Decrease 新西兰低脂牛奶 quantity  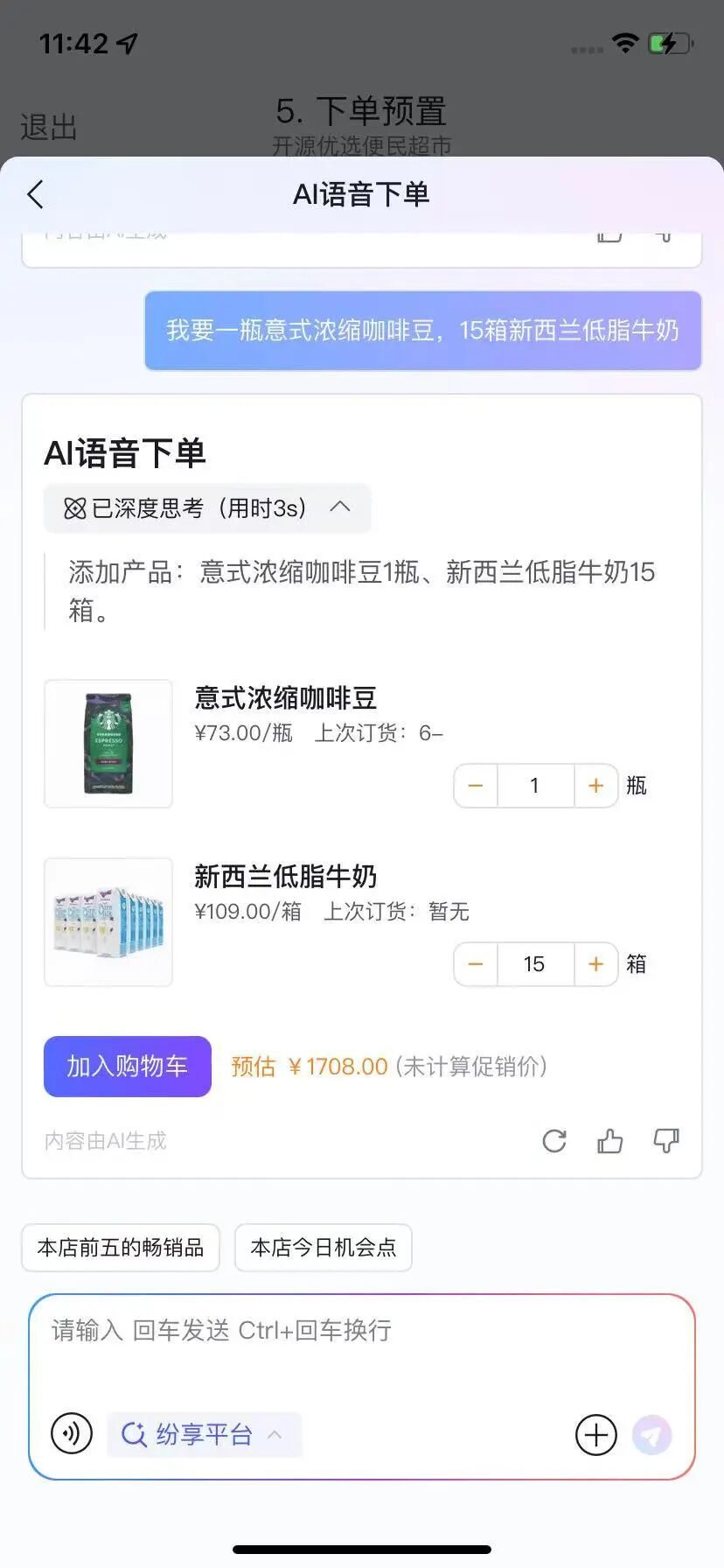coord(476,964)
